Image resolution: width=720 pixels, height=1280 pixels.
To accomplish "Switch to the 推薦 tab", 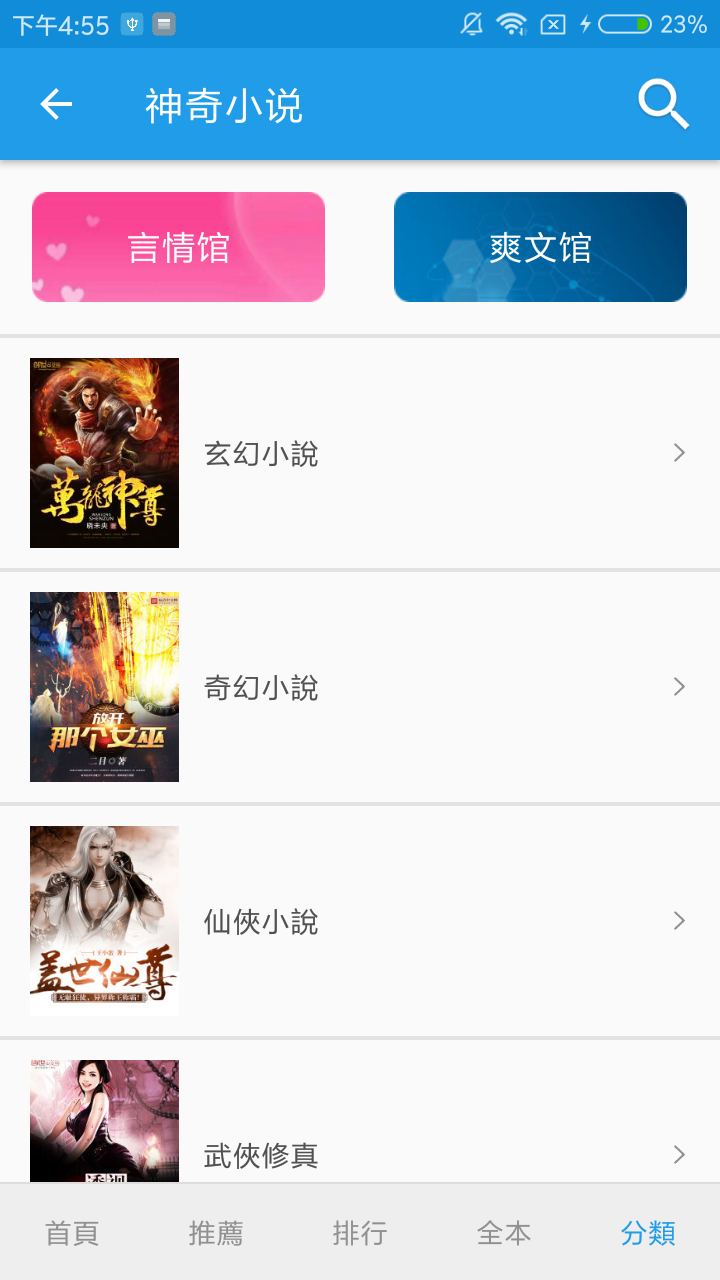I will (x=216, y=1233).
